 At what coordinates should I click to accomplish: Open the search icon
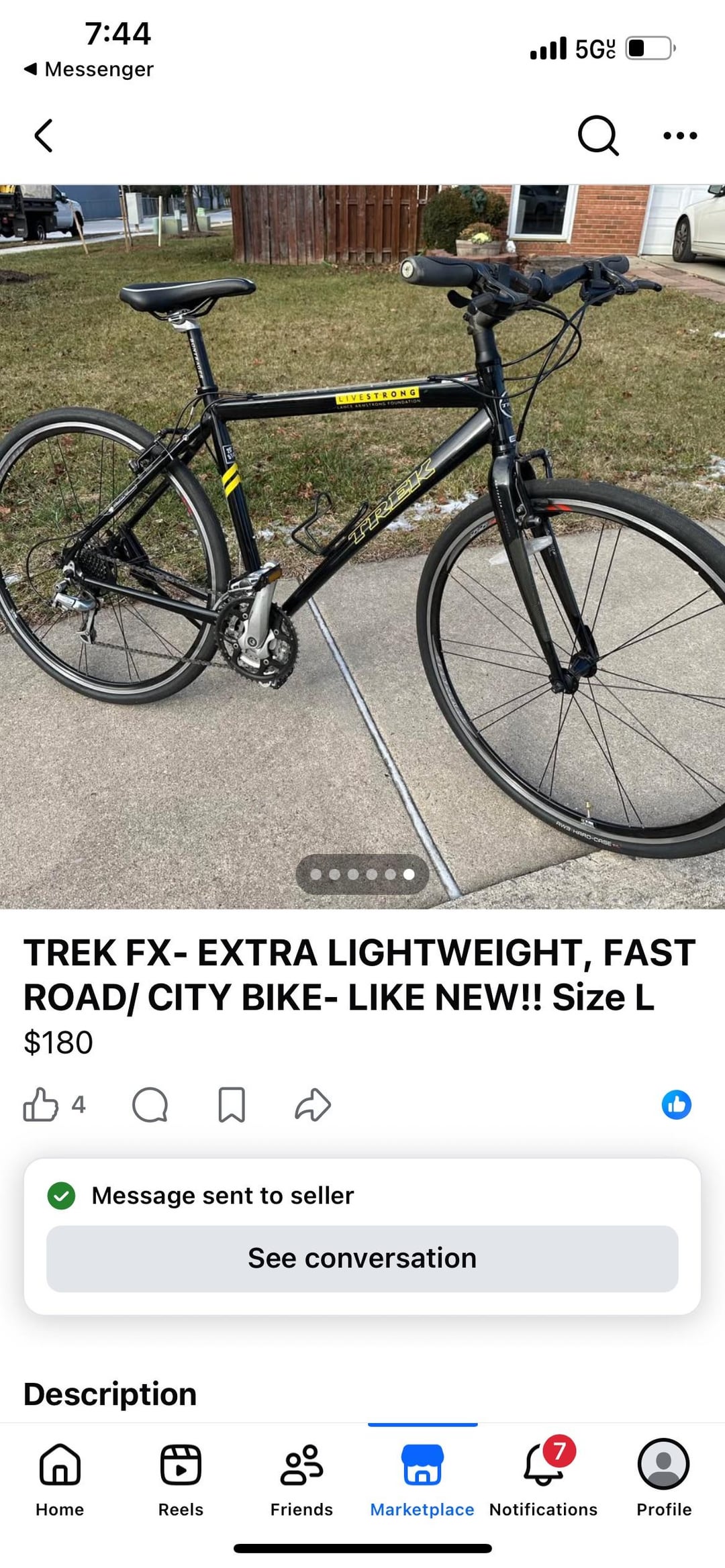coord(597,136)
